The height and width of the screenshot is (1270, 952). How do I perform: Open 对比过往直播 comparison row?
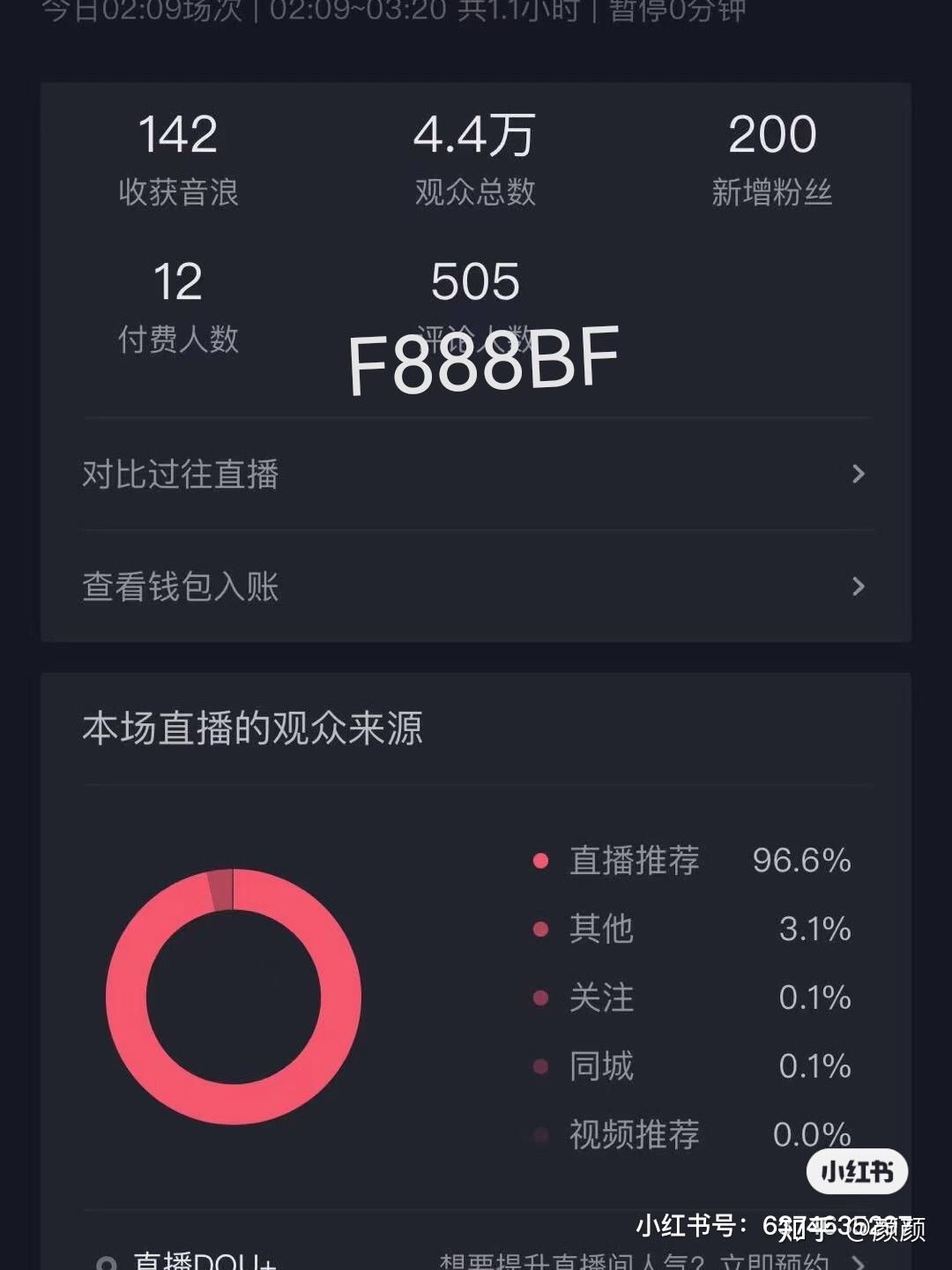click(476, 474)
